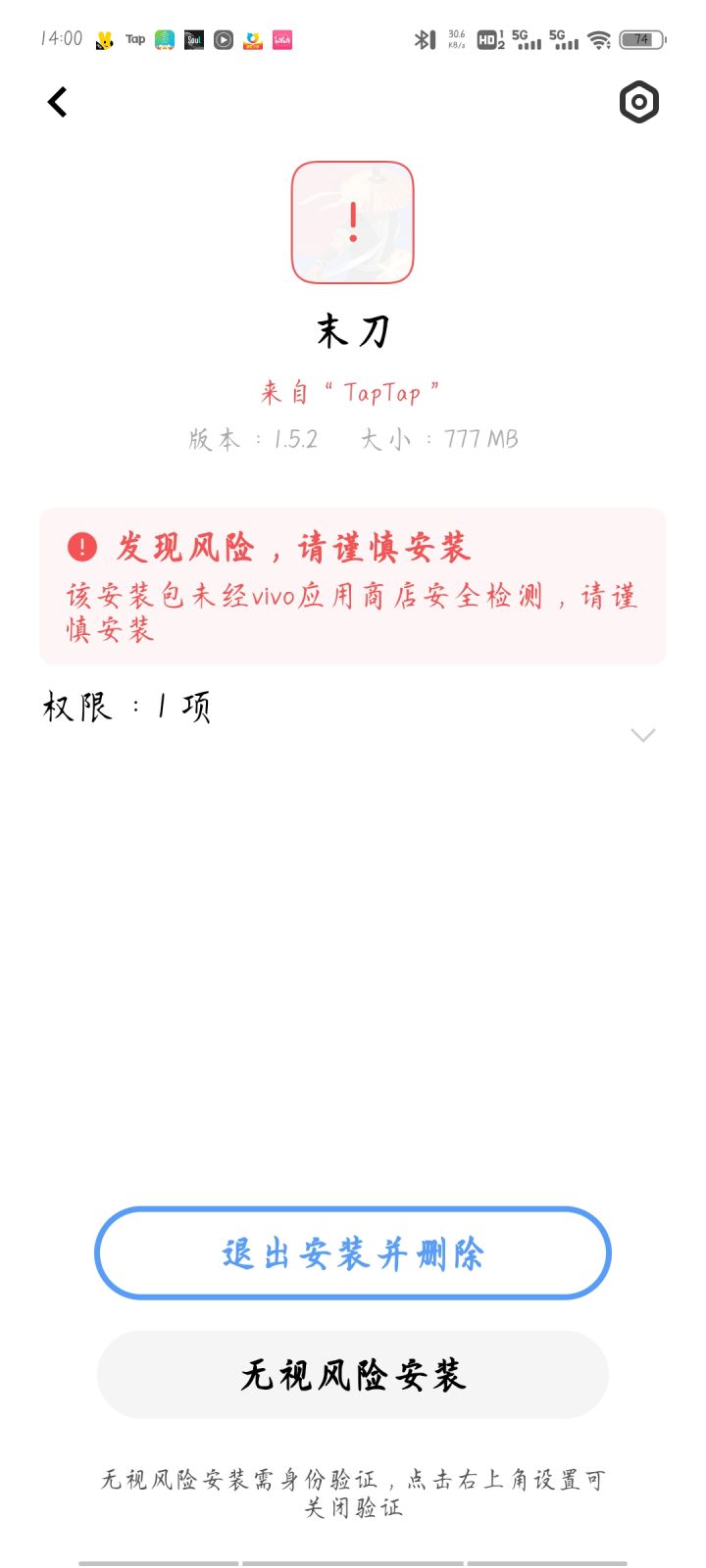Tap the Bluetooth icon in the status bar
706x1568 pixels.
(x=424, y=38)
